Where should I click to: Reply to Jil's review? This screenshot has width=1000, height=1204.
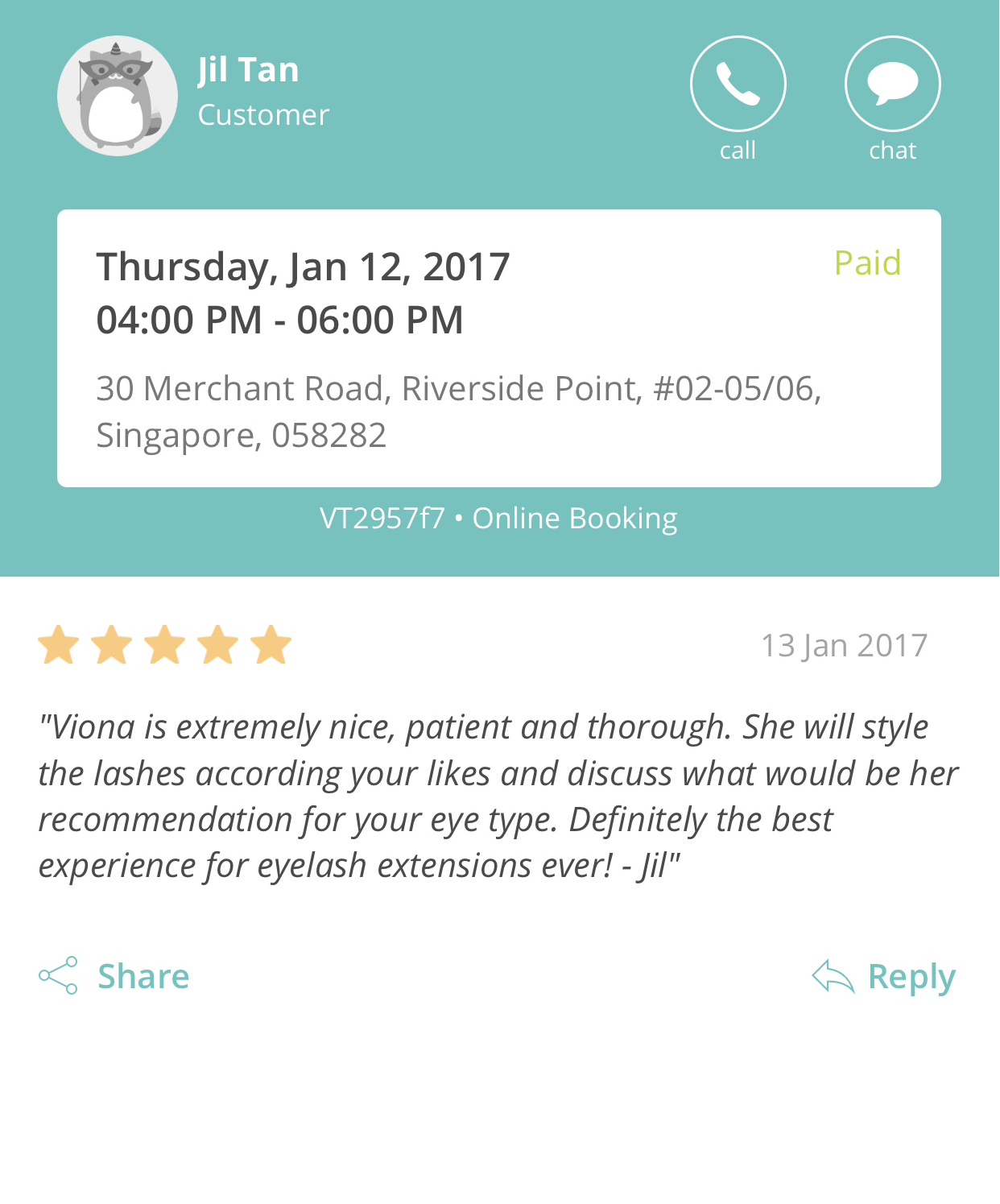point(885,976)
